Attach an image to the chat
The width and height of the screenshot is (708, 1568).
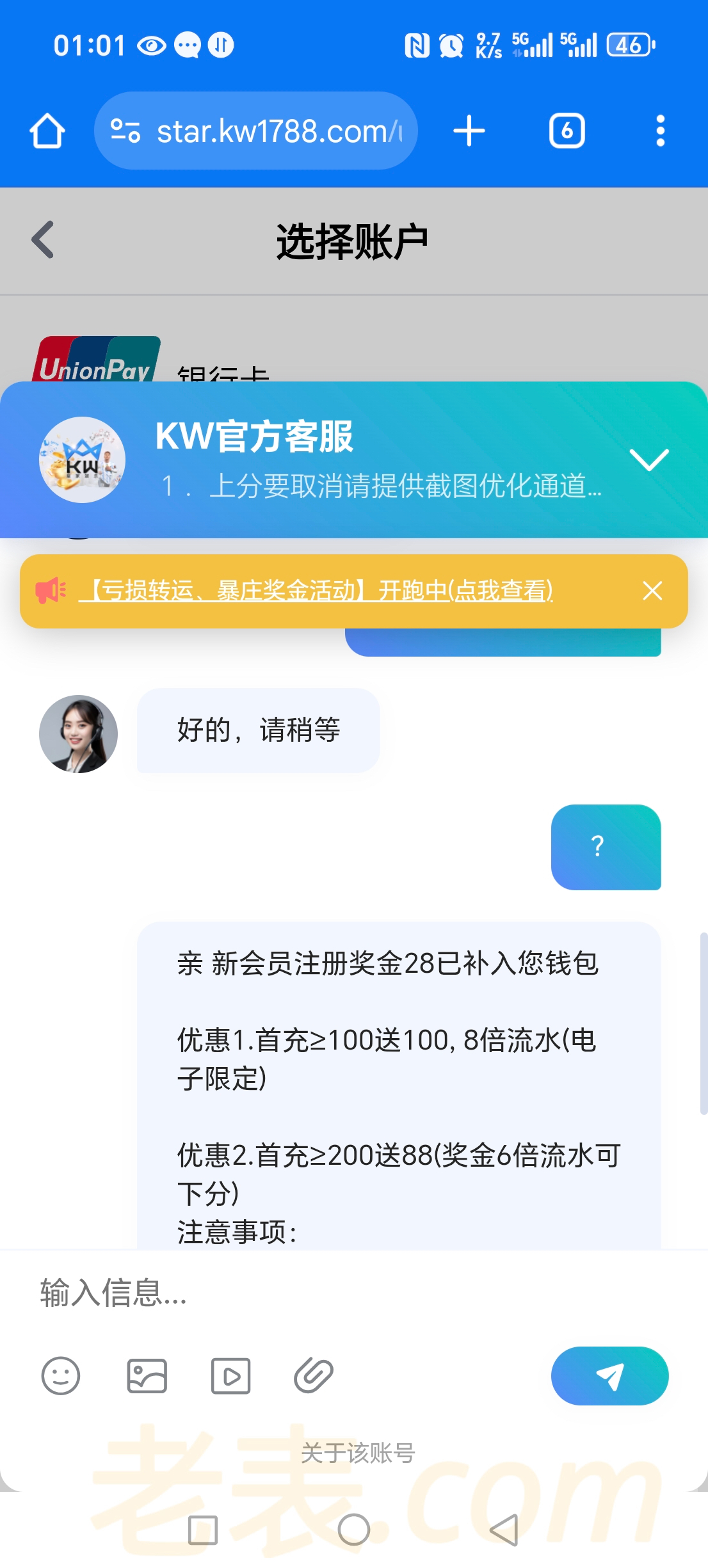coord(147,1375)
